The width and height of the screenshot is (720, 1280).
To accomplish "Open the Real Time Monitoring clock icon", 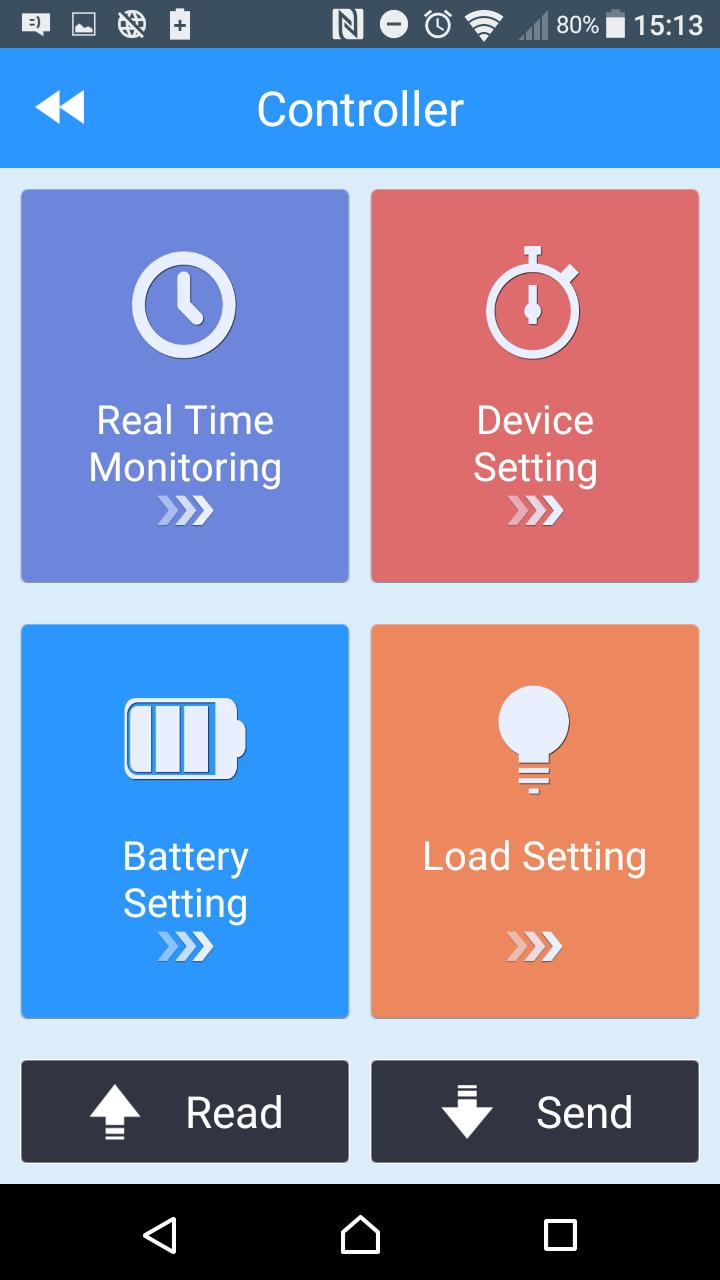I will tap(184, 304).
